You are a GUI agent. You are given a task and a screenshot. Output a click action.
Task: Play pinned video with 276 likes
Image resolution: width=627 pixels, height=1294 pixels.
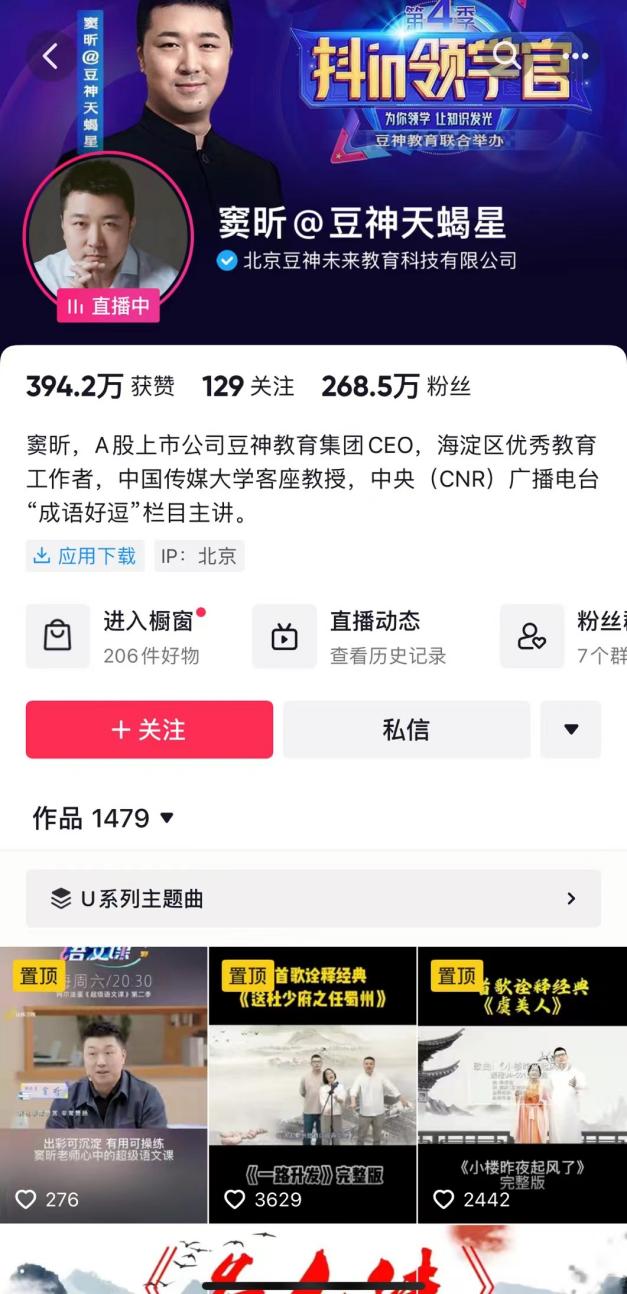pyautogui.click(x=104, y=1085)
